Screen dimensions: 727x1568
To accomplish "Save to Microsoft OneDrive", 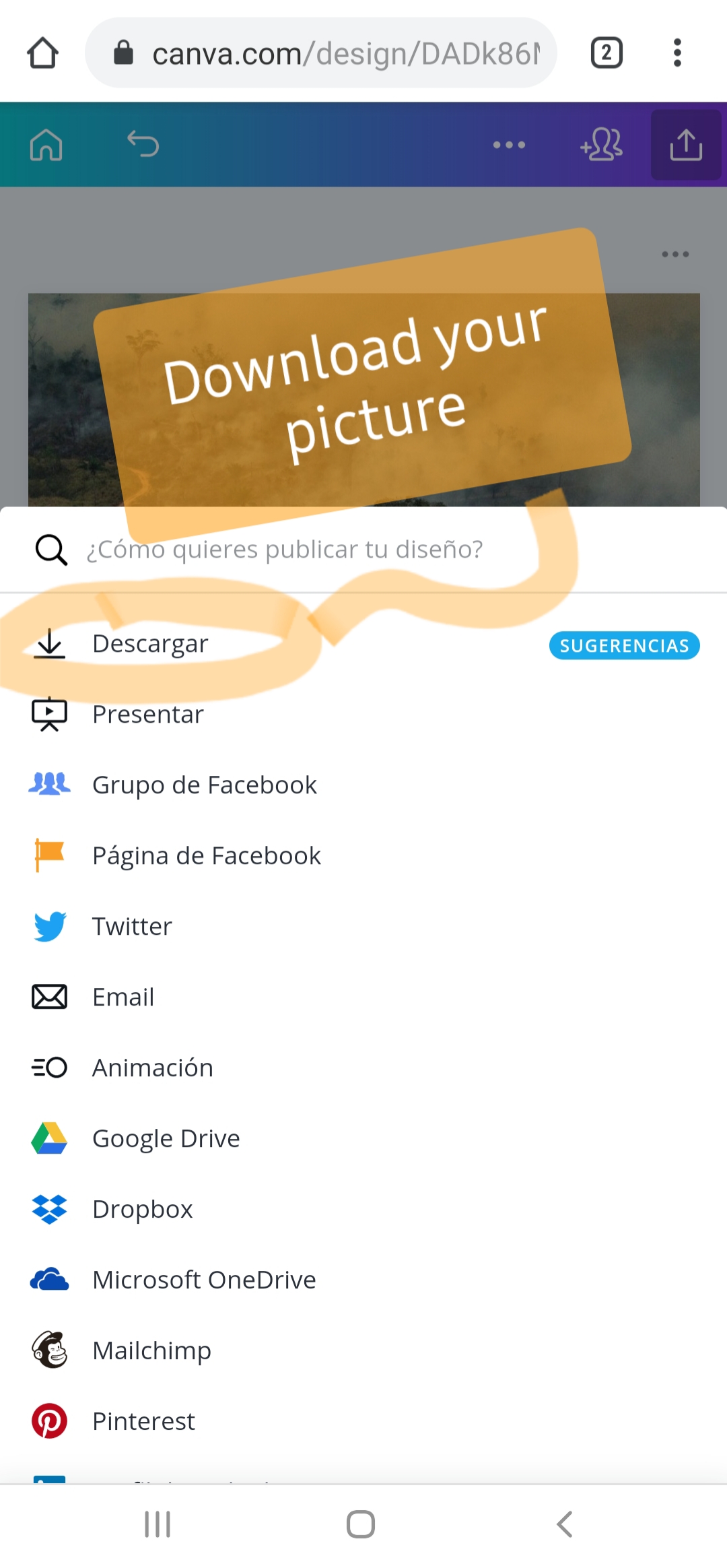I will 363,1280.
